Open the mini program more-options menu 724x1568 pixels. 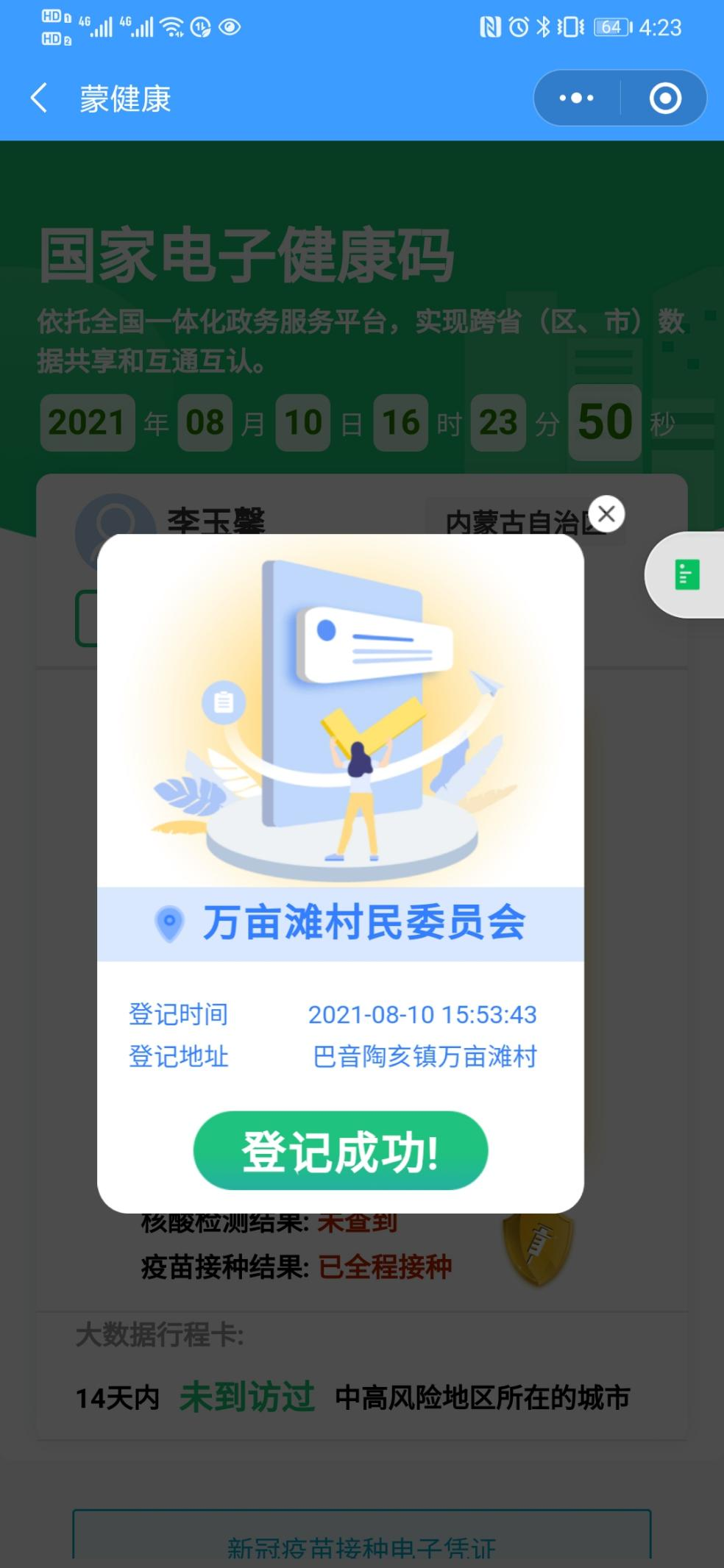pyautogui.click(x=576, y=98)
